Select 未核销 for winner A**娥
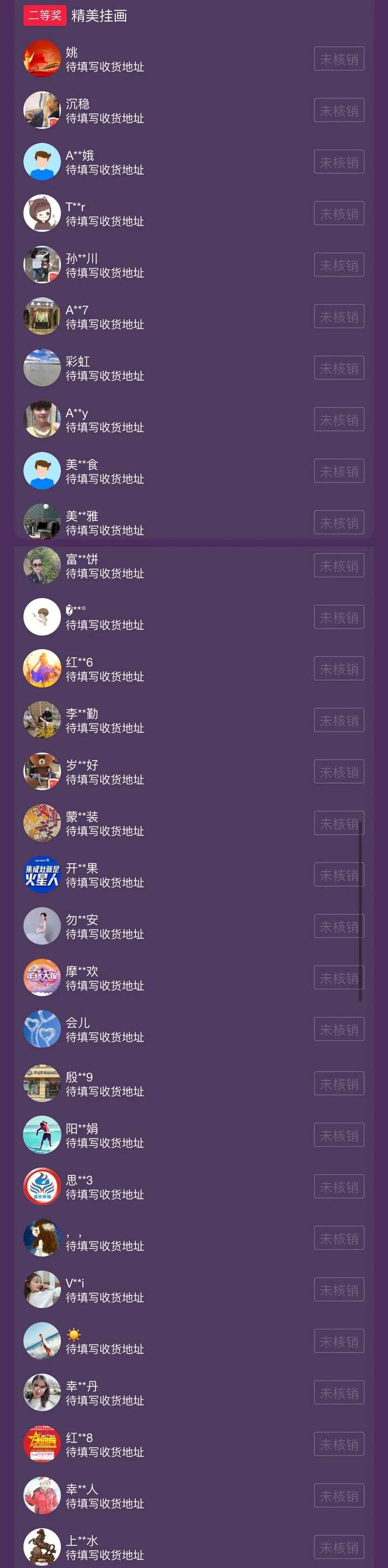 tap(338, 163)
